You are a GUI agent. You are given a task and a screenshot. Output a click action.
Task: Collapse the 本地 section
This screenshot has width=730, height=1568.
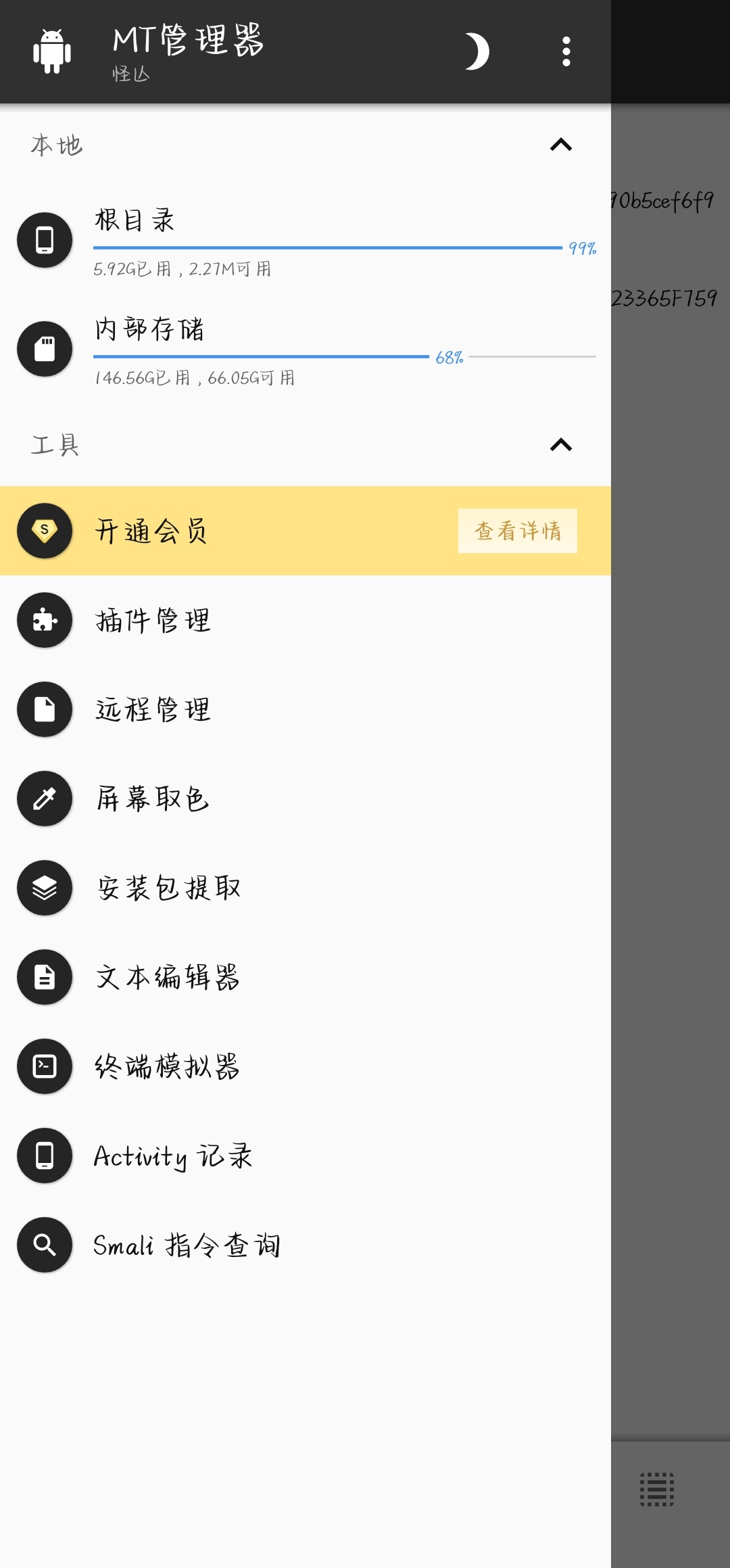pos(561,145)
